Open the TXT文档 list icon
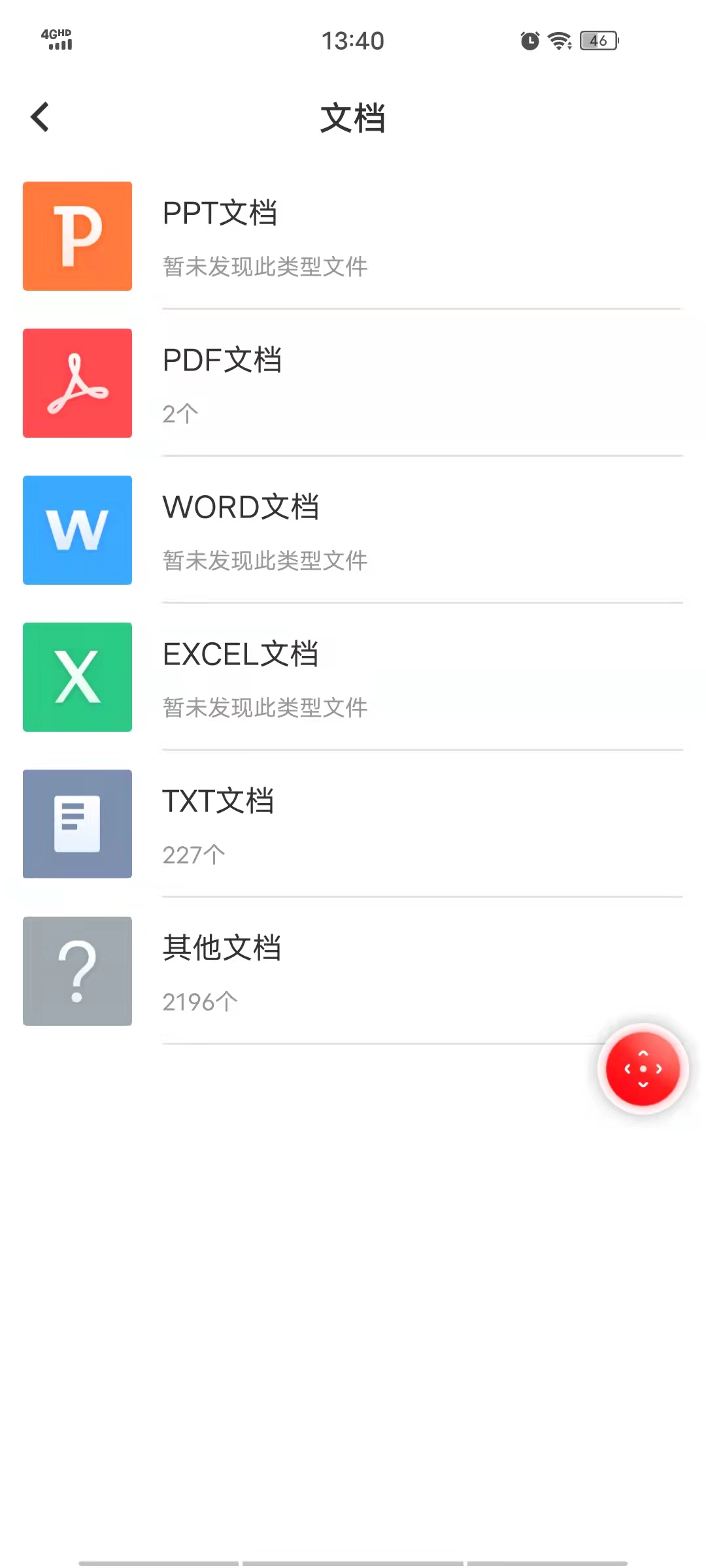706x1568 pixels. pyautogui.click(x=76, y=824)
